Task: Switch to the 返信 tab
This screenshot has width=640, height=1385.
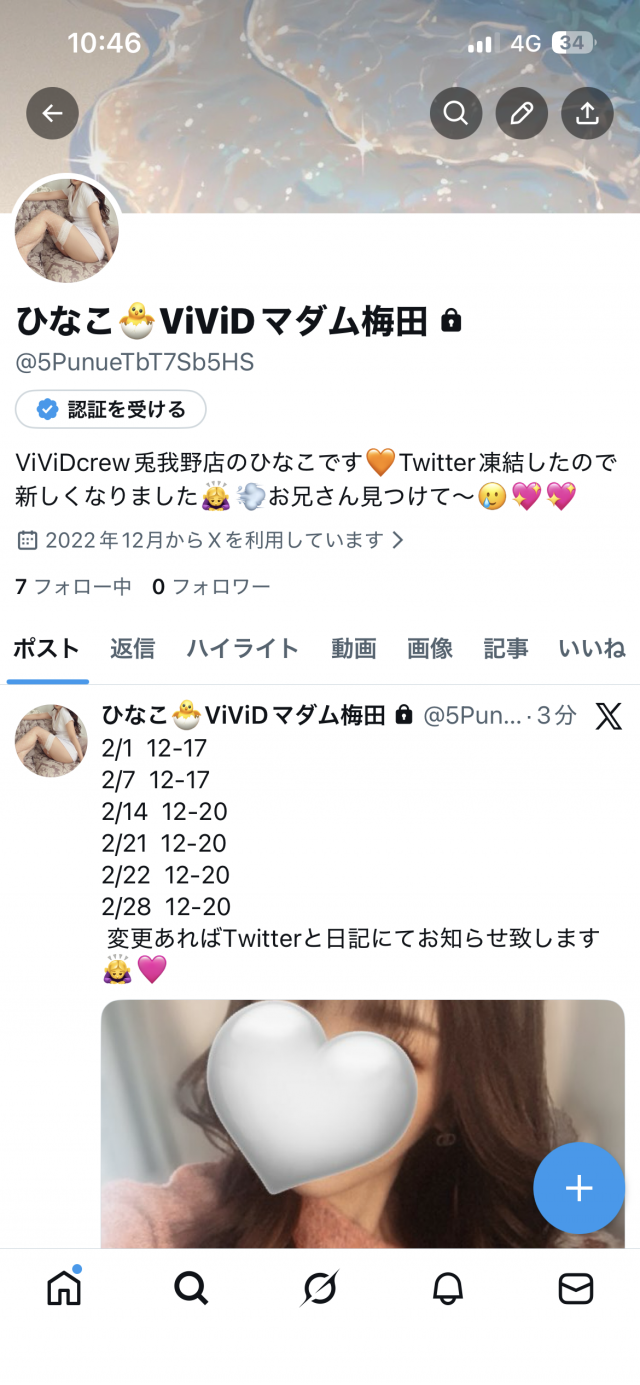Action: coord(132,649)
